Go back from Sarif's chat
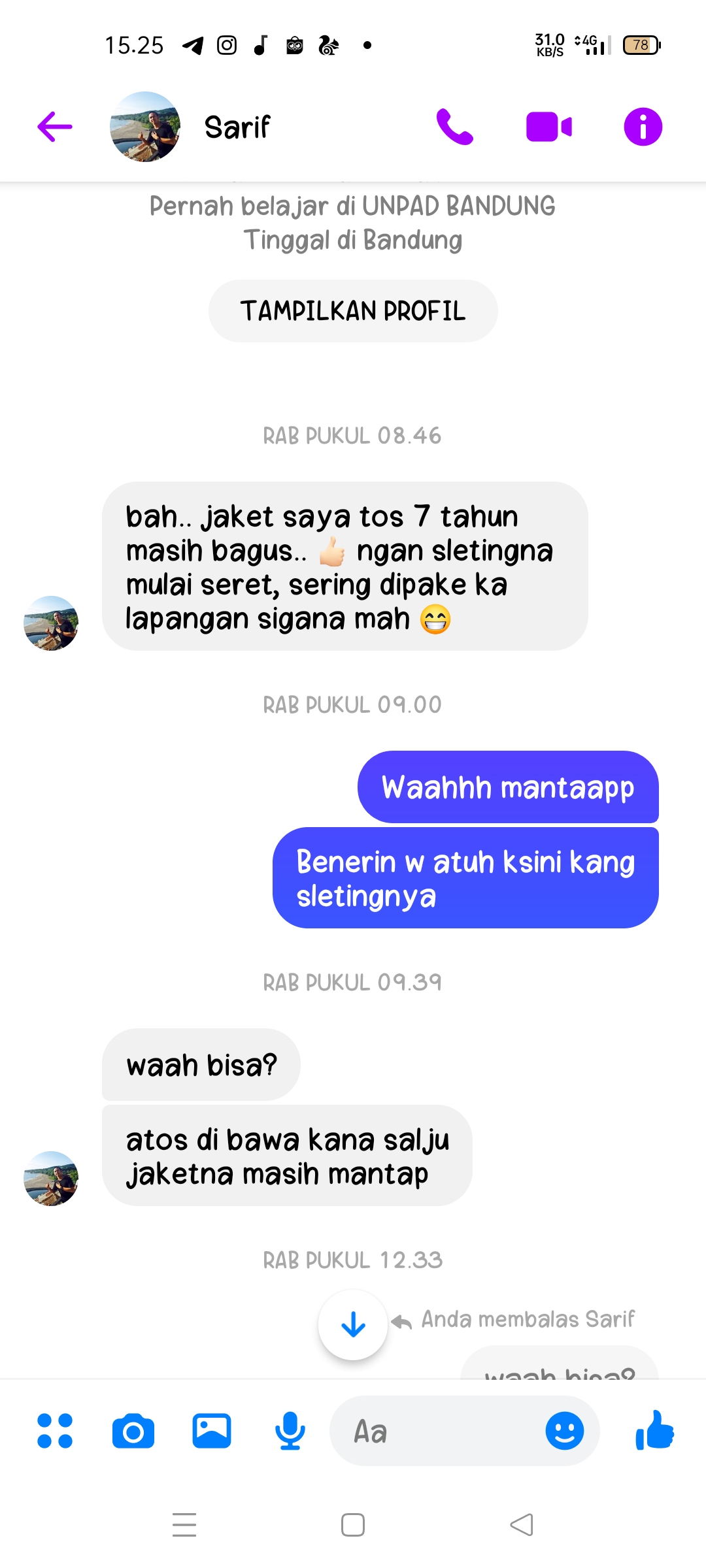 (55, 127)
